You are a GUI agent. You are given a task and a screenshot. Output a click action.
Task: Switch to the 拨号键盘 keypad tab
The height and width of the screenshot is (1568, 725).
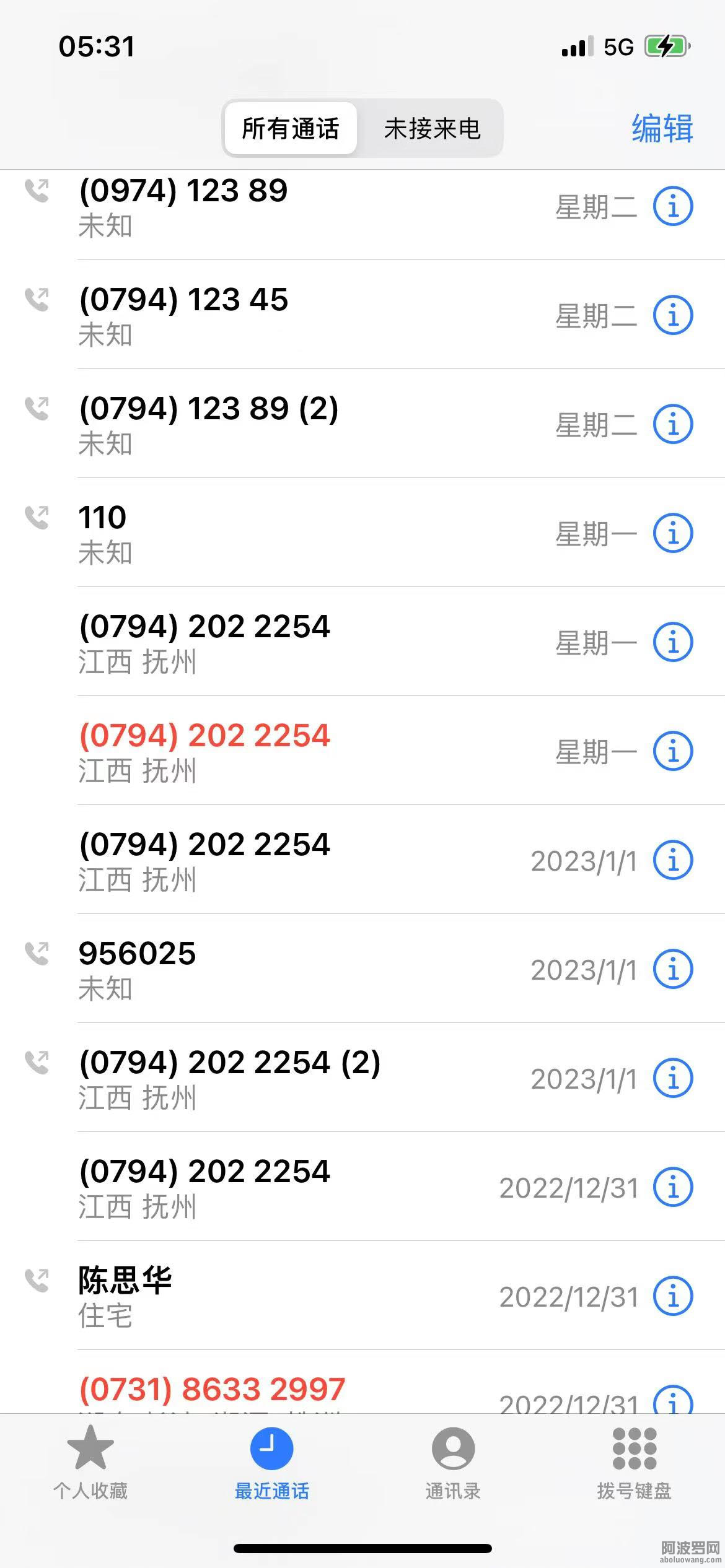tap(634, 1461)
